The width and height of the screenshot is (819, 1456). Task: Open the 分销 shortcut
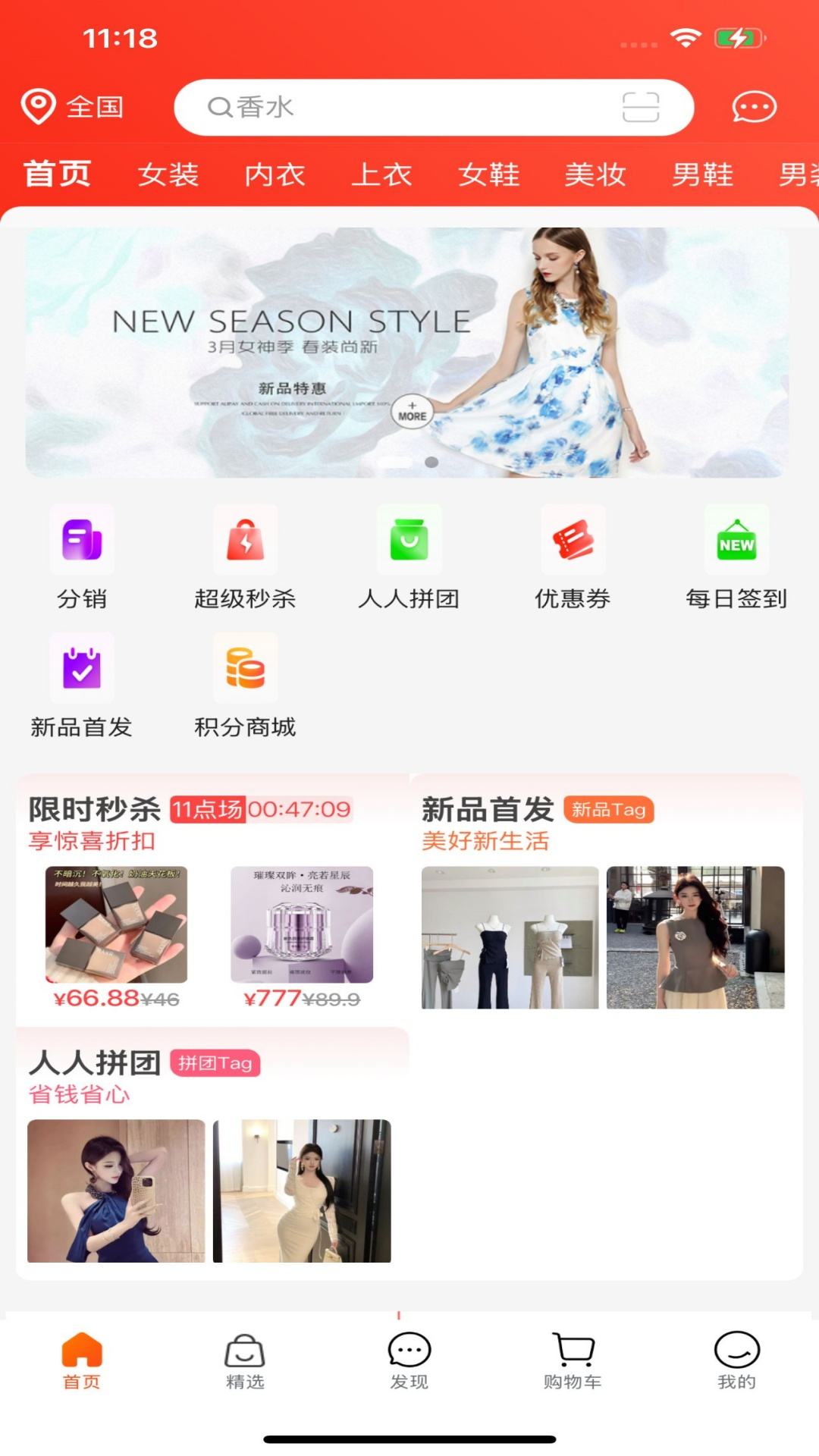[x=82, y=557]
